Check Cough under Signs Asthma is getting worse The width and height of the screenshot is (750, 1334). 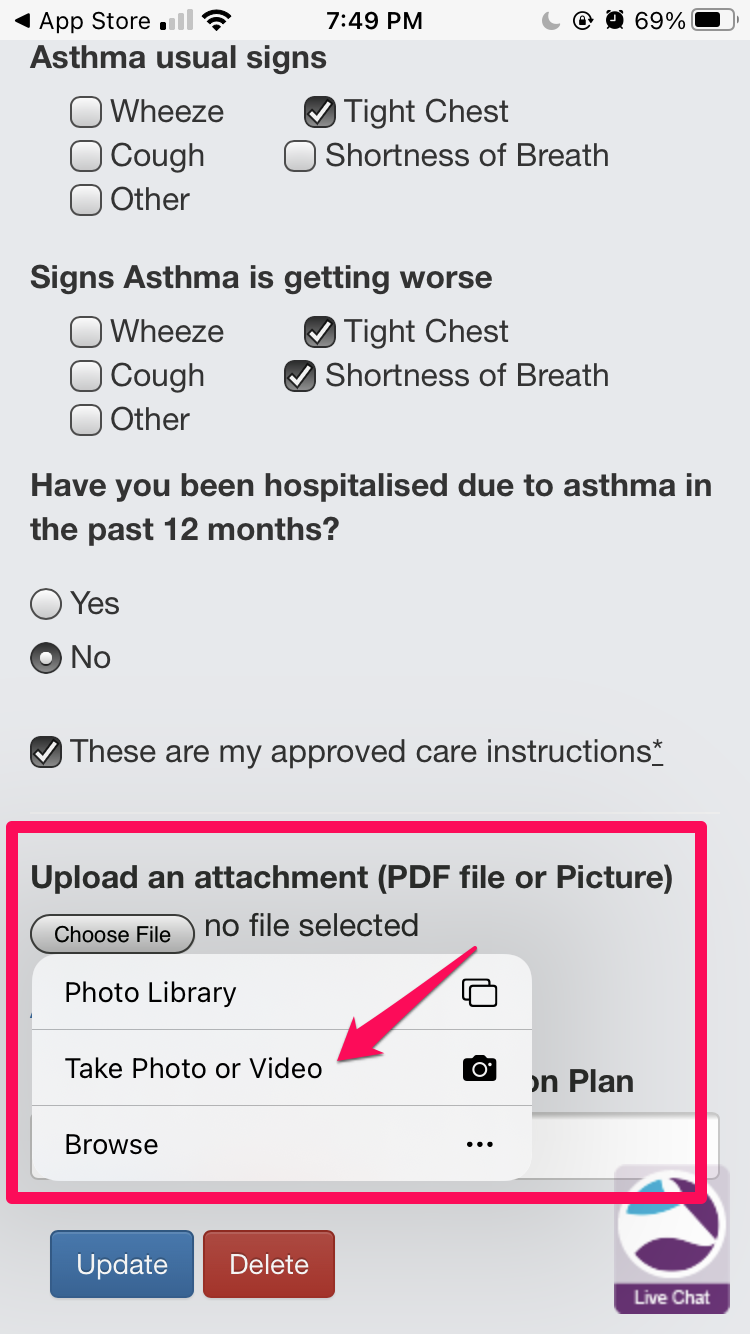[86, 376]
